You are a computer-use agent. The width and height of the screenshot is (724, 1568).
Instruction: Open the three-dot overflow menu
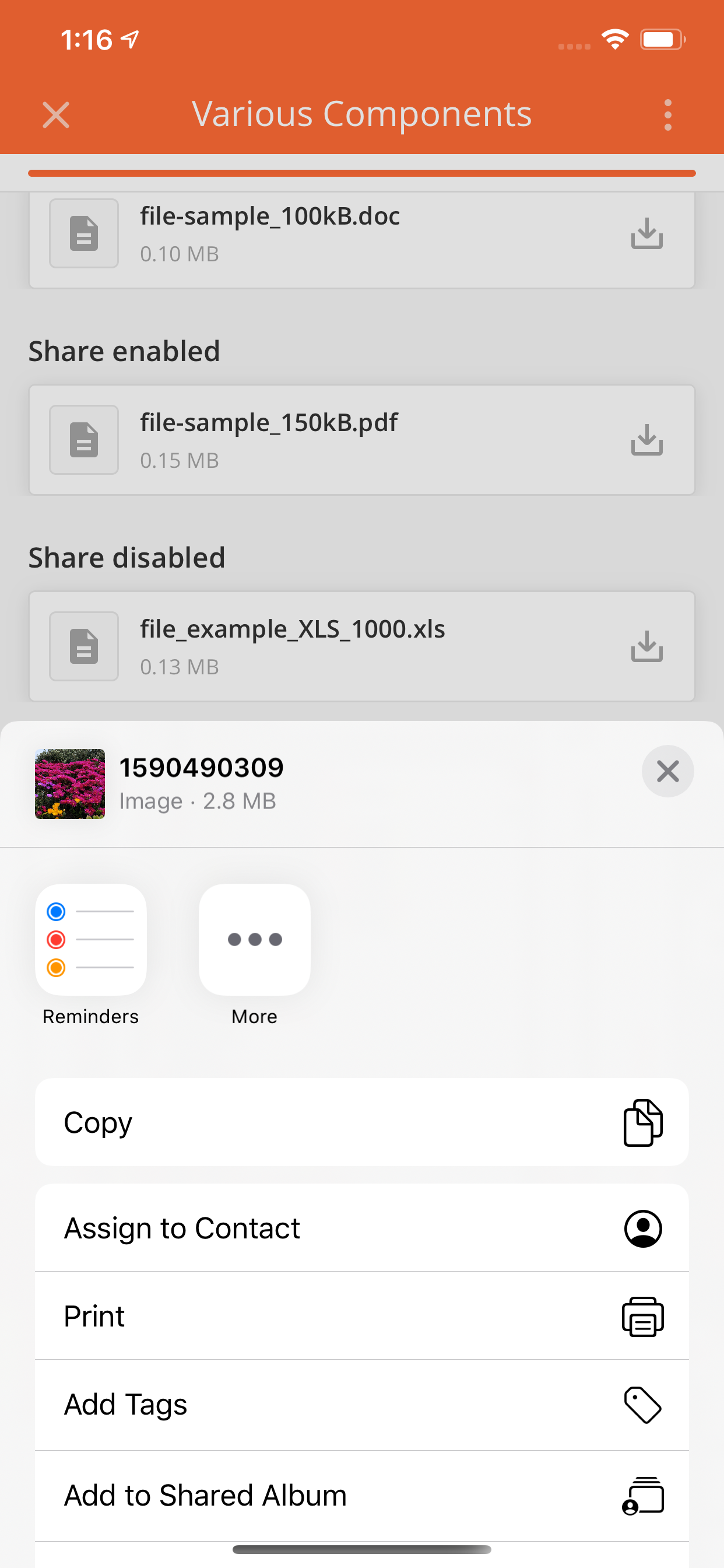coord(667,114)
